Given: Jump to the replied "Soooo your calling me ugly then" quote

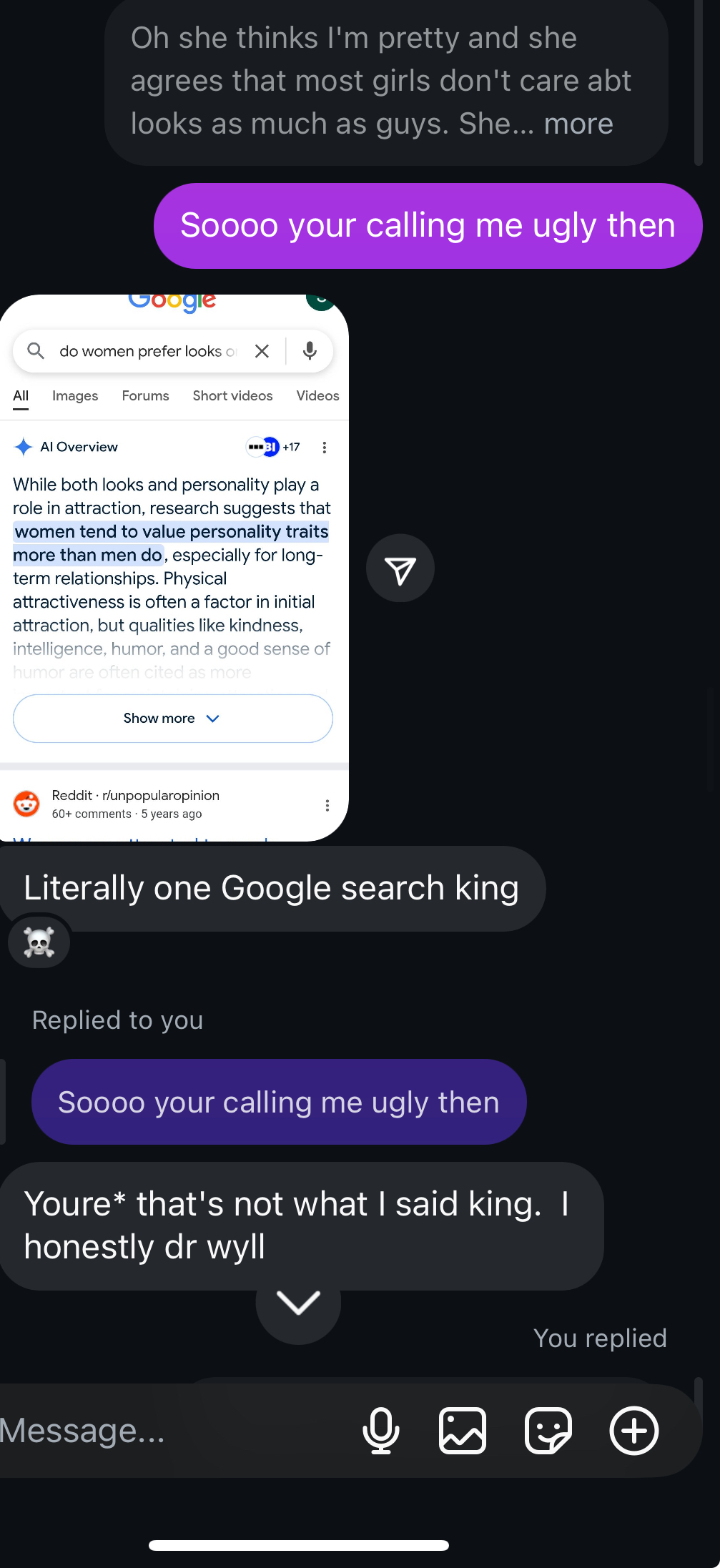Looking at the screenshot, I should pos(279,1102).
